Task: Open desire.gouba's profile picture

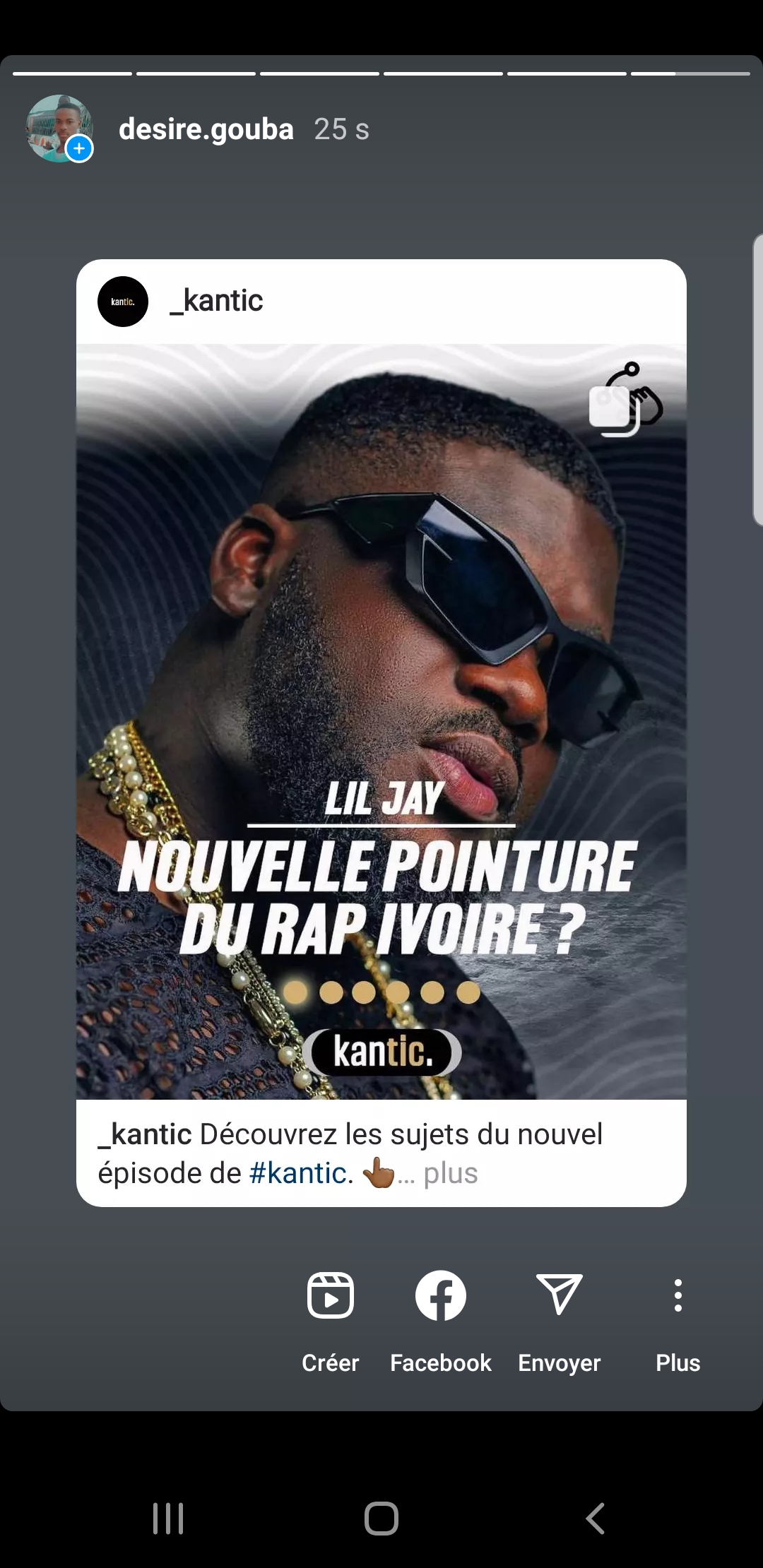Action: click(59, 129)
